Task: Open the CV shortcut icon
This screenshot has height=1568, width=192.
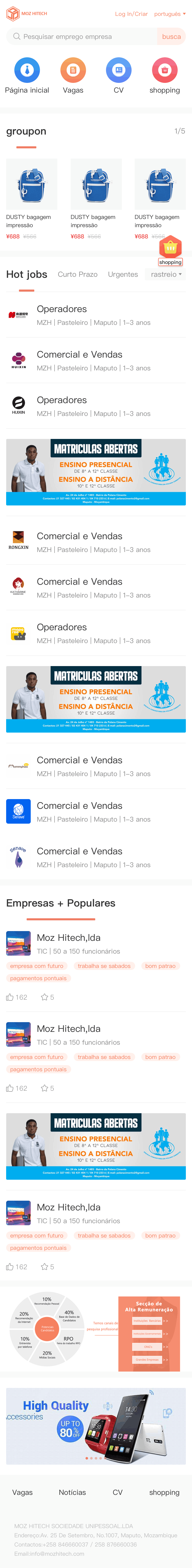Action: [x=119, y=70]
